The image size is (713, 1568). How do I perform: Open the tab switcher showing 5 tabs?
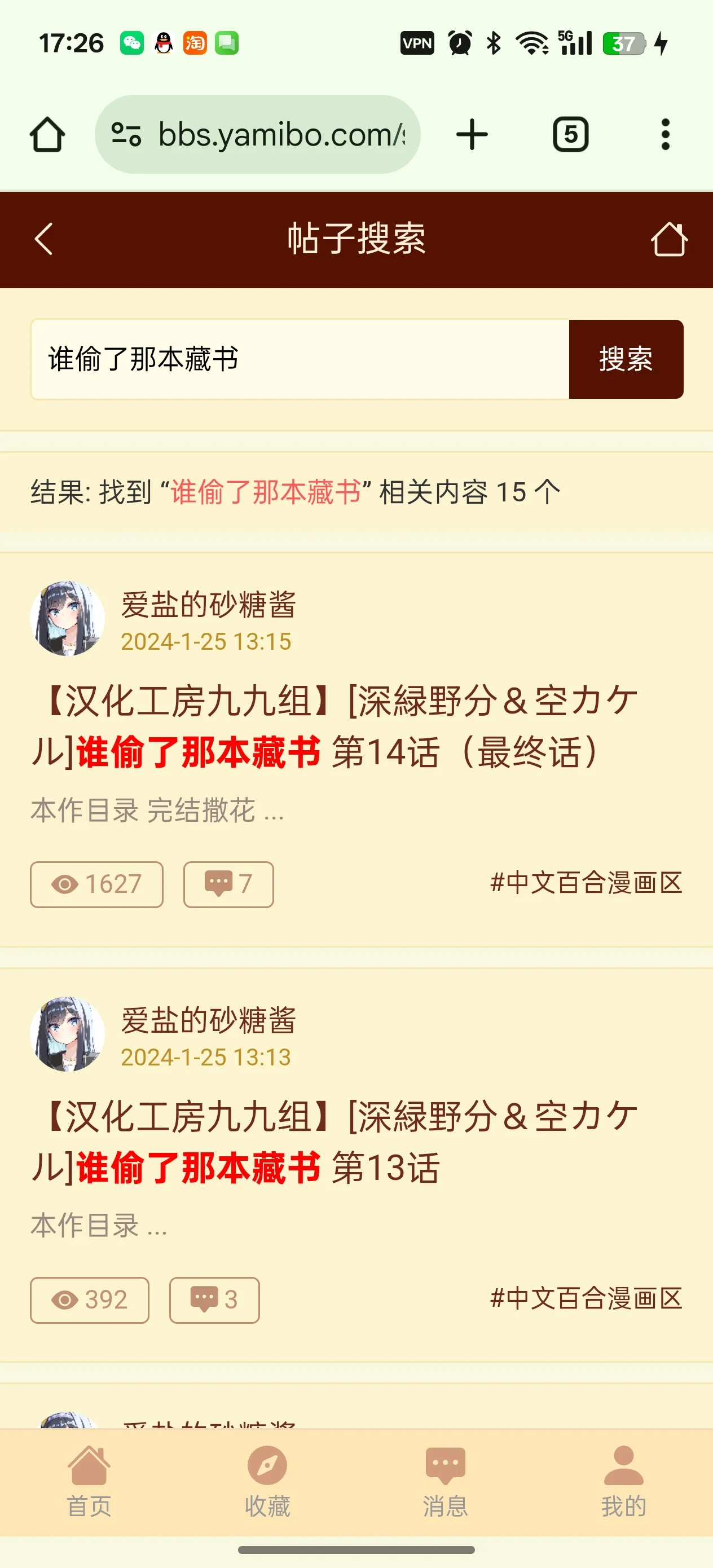pyautogui.click(x=570, y=134)
